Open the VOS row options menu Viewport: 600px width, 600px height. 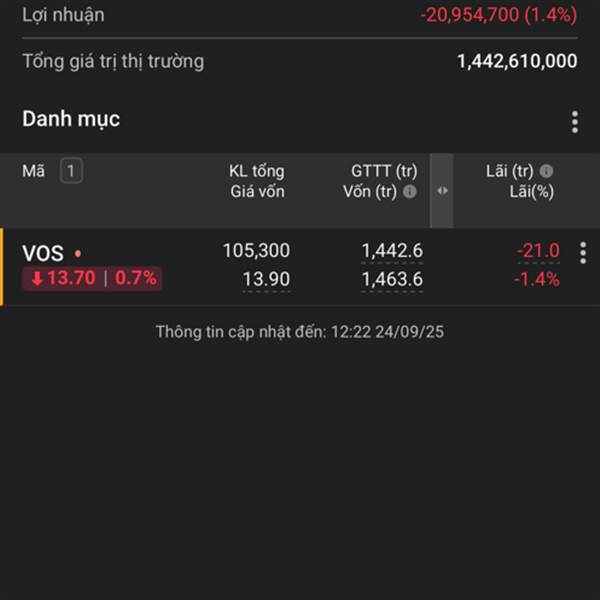583,253
